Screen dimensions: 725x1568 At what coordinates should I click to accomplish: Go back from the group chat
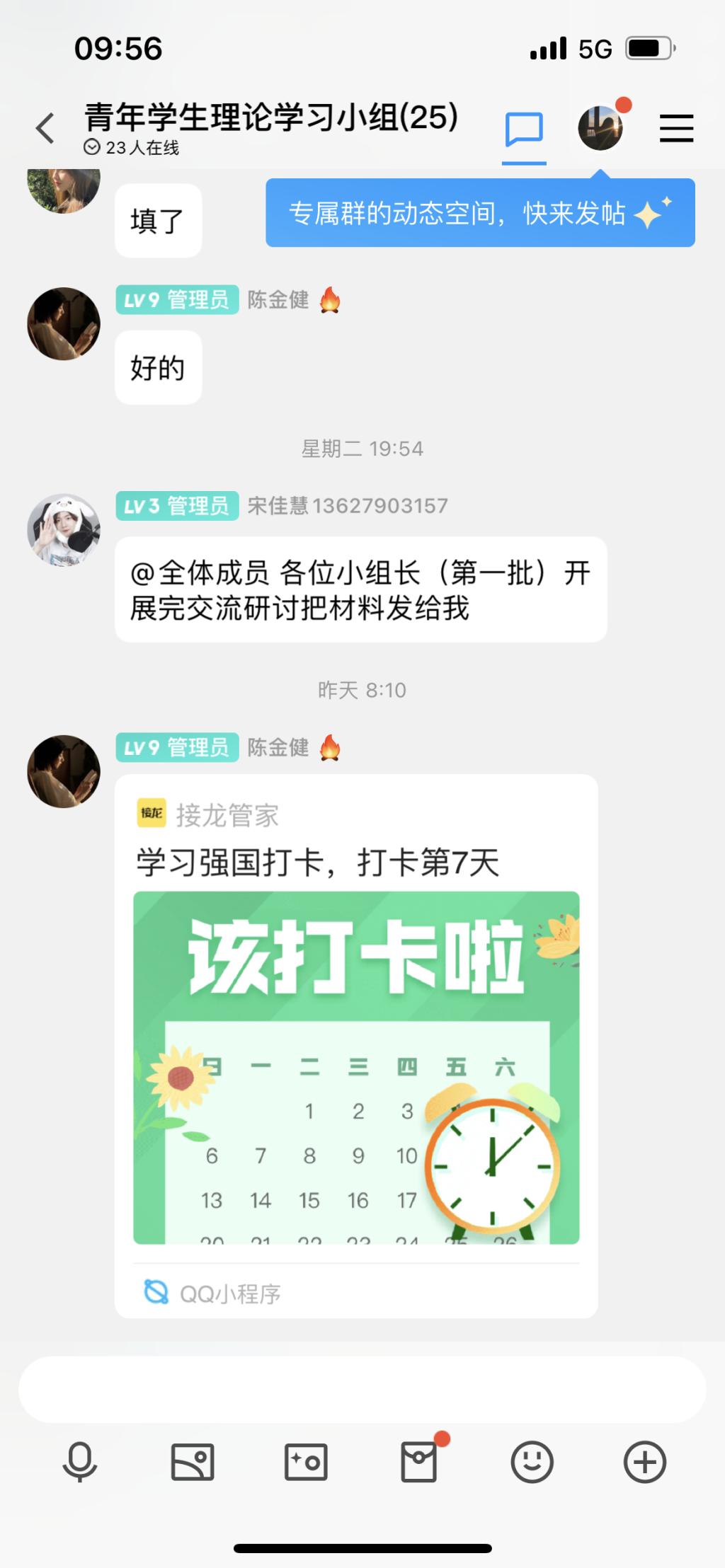pyautogui.click(x=45, y=129)
